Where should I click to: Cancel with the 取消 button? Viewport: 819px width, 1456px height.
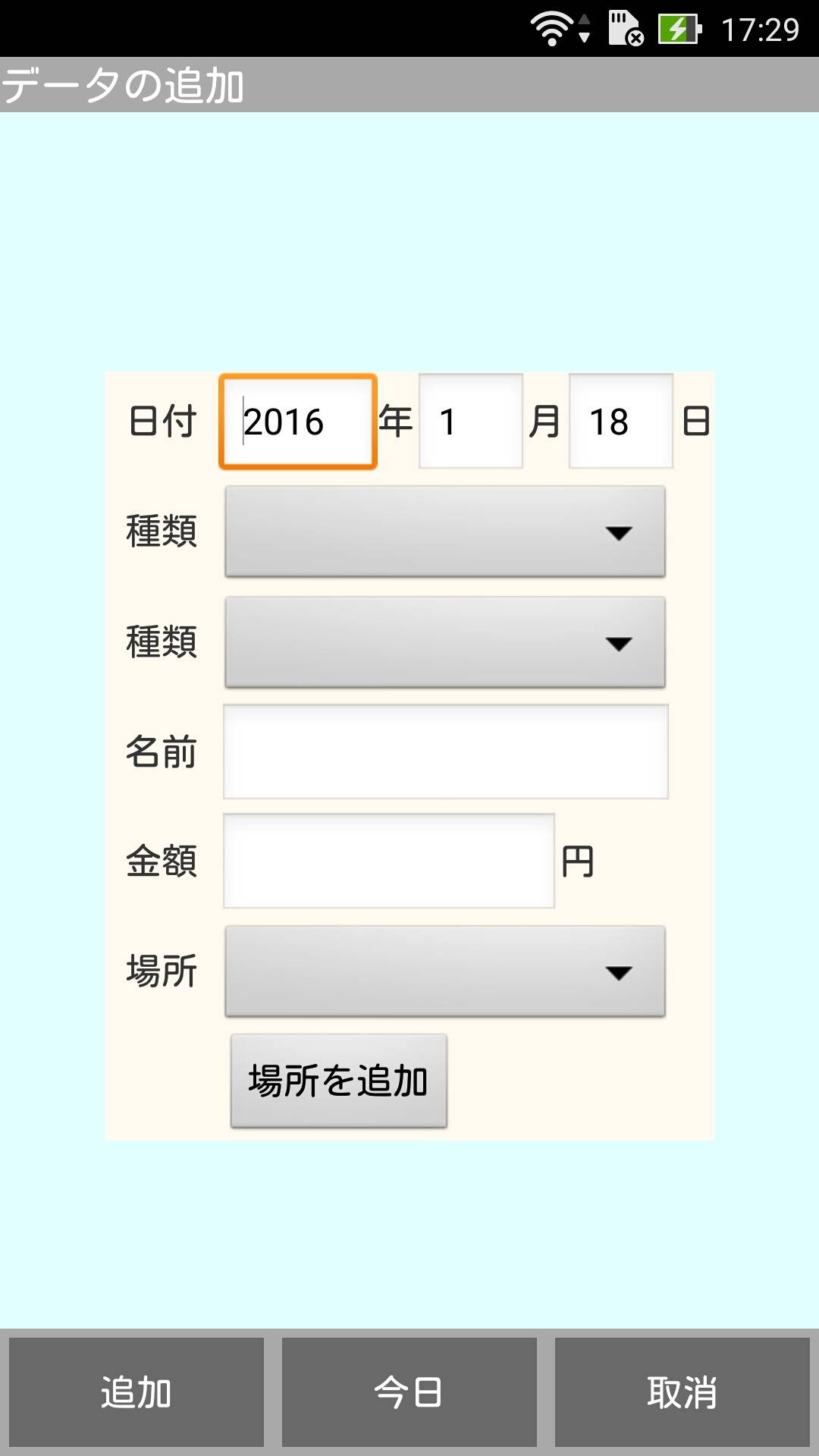682,1392
